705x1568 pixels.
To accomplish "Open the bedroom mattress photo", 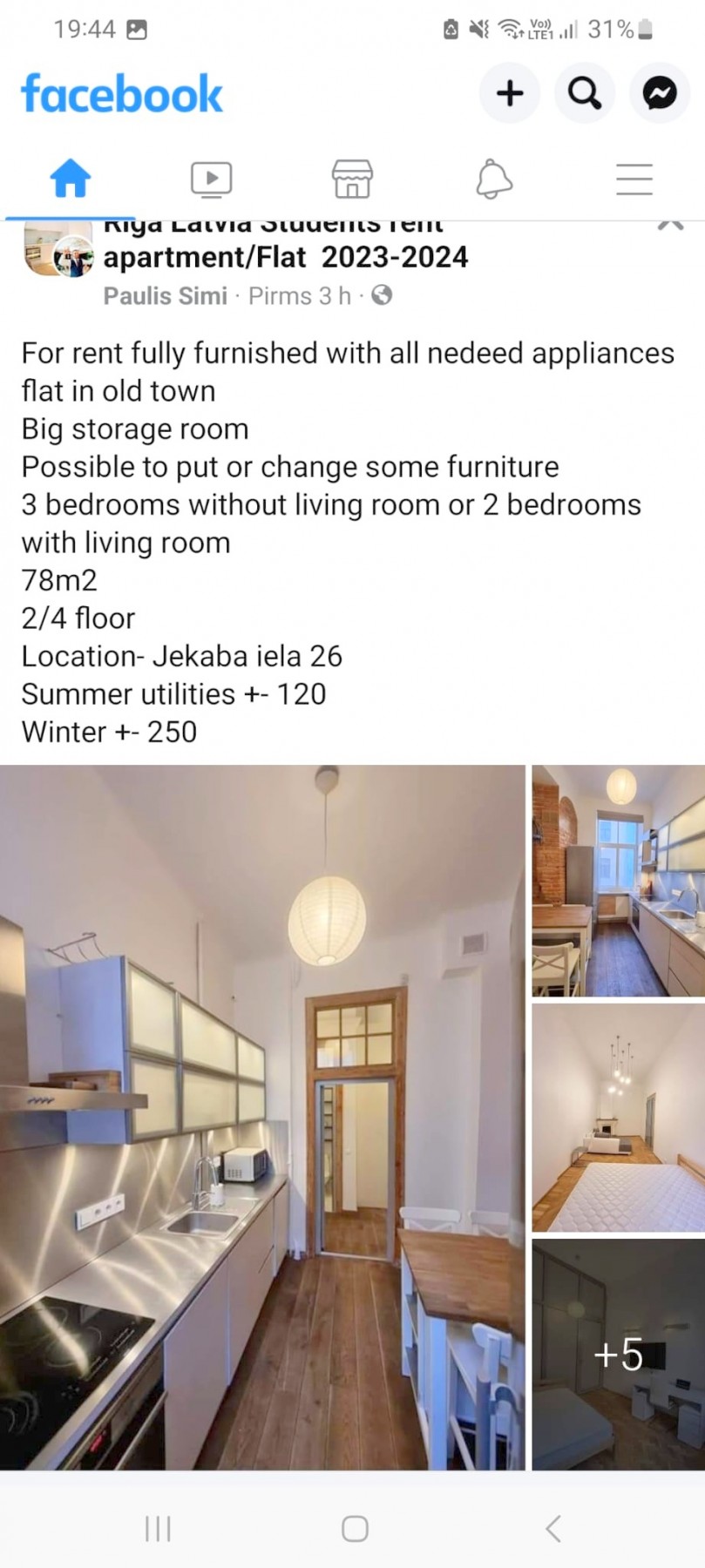I will [x=618, y=1118].
